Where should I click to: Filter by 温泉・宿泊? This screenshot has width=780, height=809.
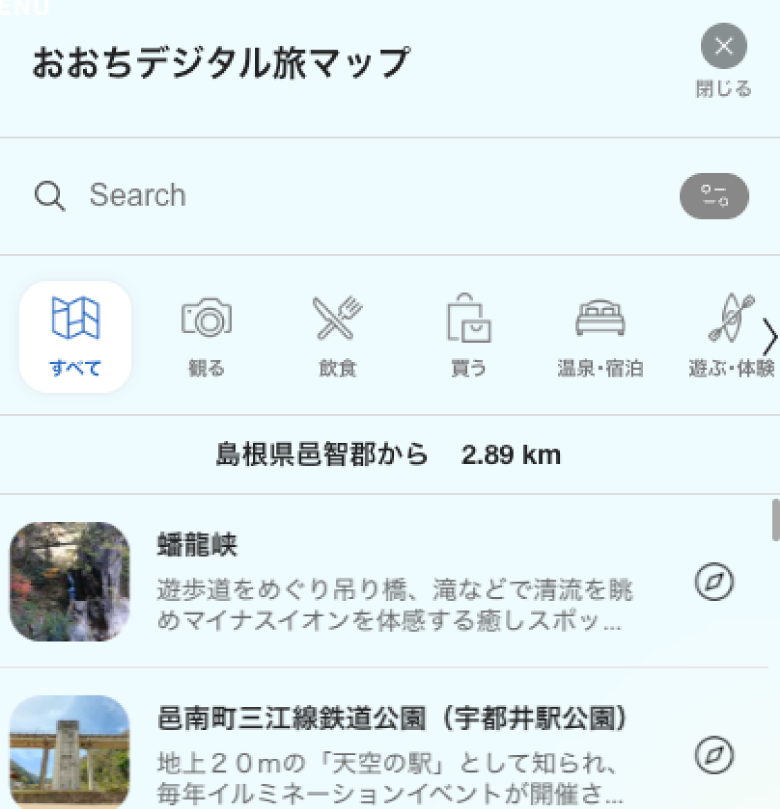[600, 336]
